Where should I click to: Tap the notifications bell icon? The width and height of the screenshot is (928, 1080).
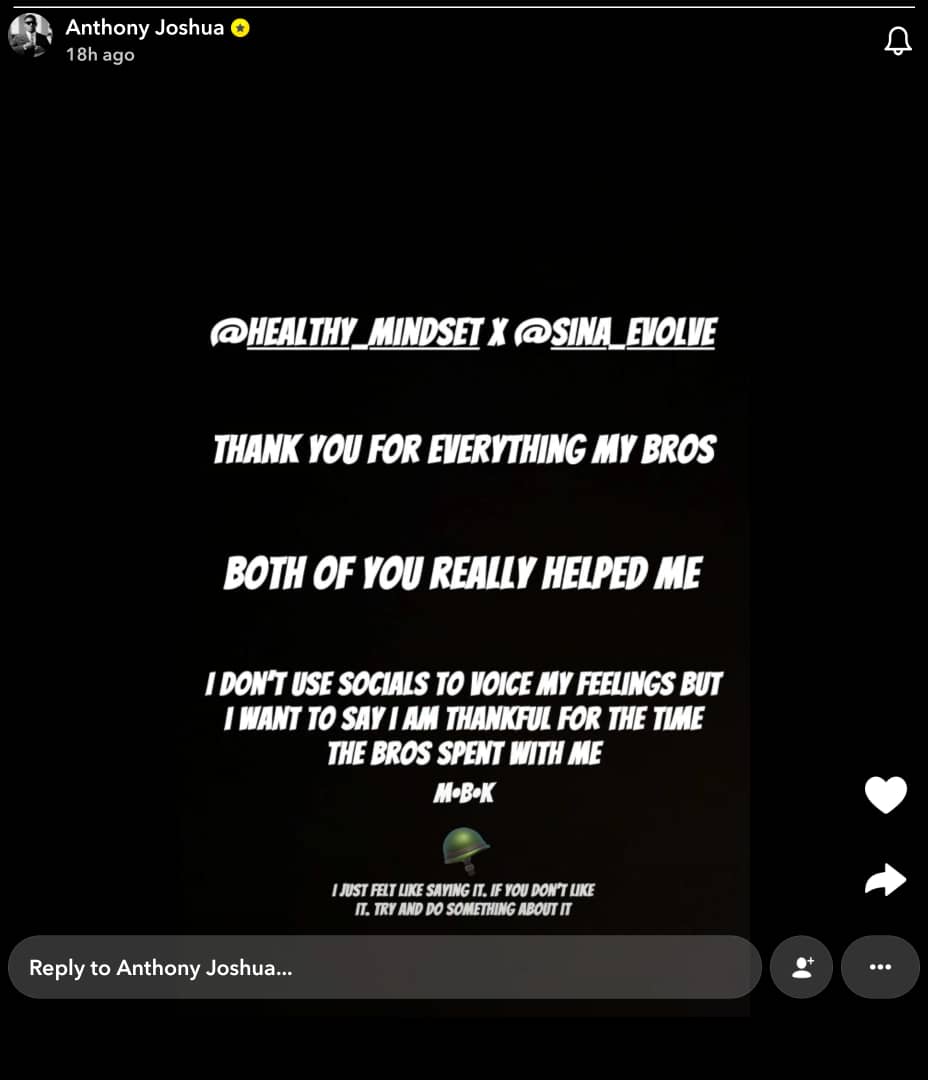897,41
